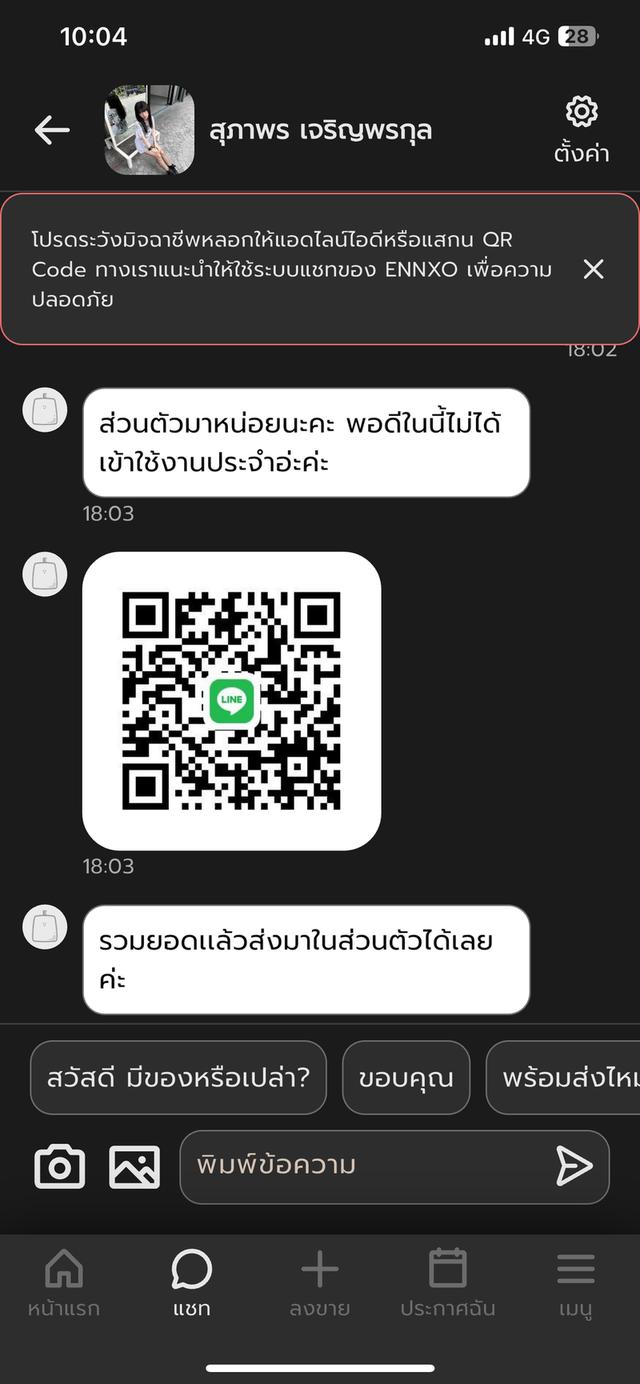Viewport: 640px width, 1384px height.
Task: Open the เมนู menu tab
Action: pos(575,1282)
